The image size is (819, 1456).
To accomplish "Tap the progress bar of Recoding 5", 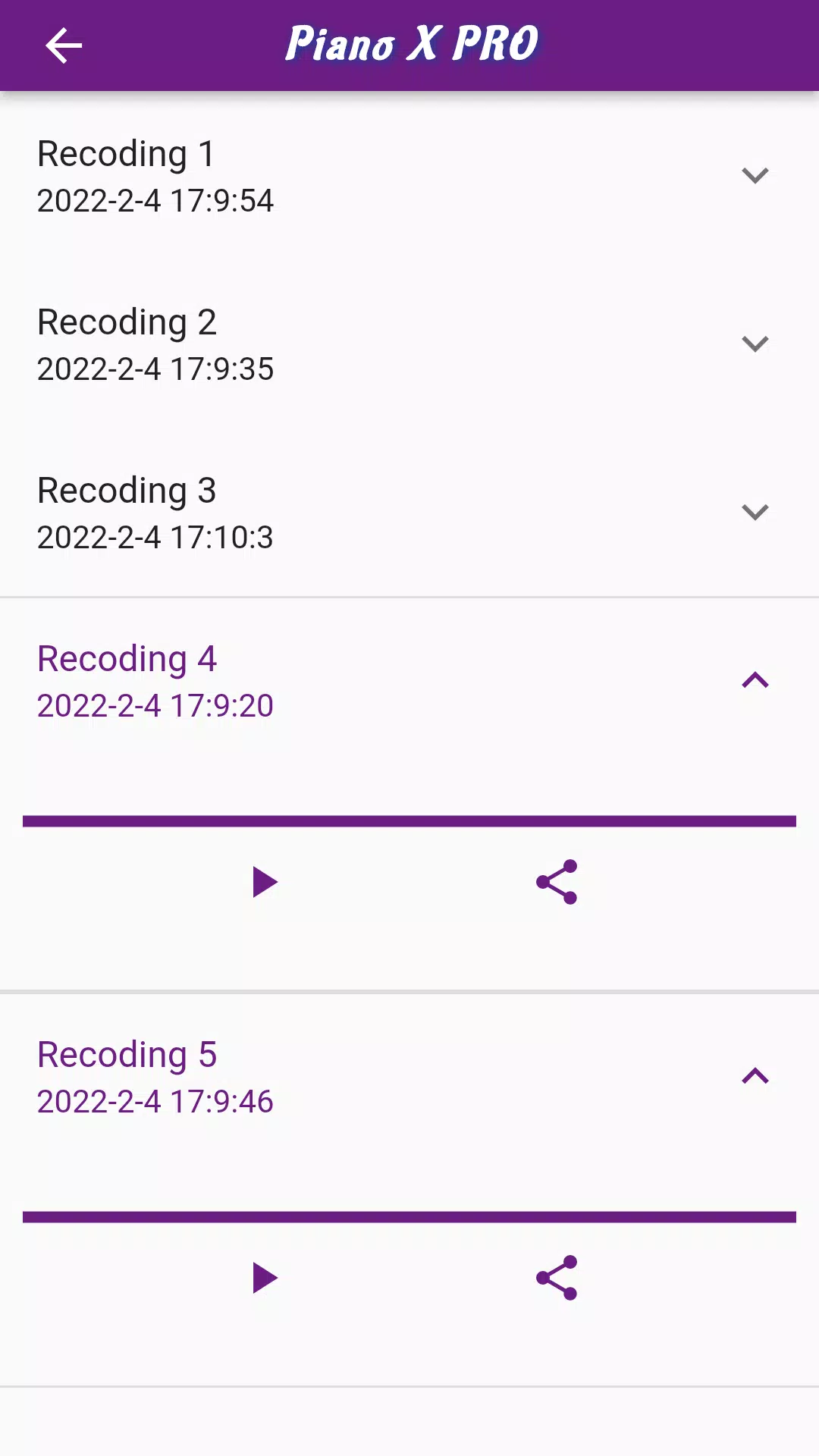I will (409, 1217).
